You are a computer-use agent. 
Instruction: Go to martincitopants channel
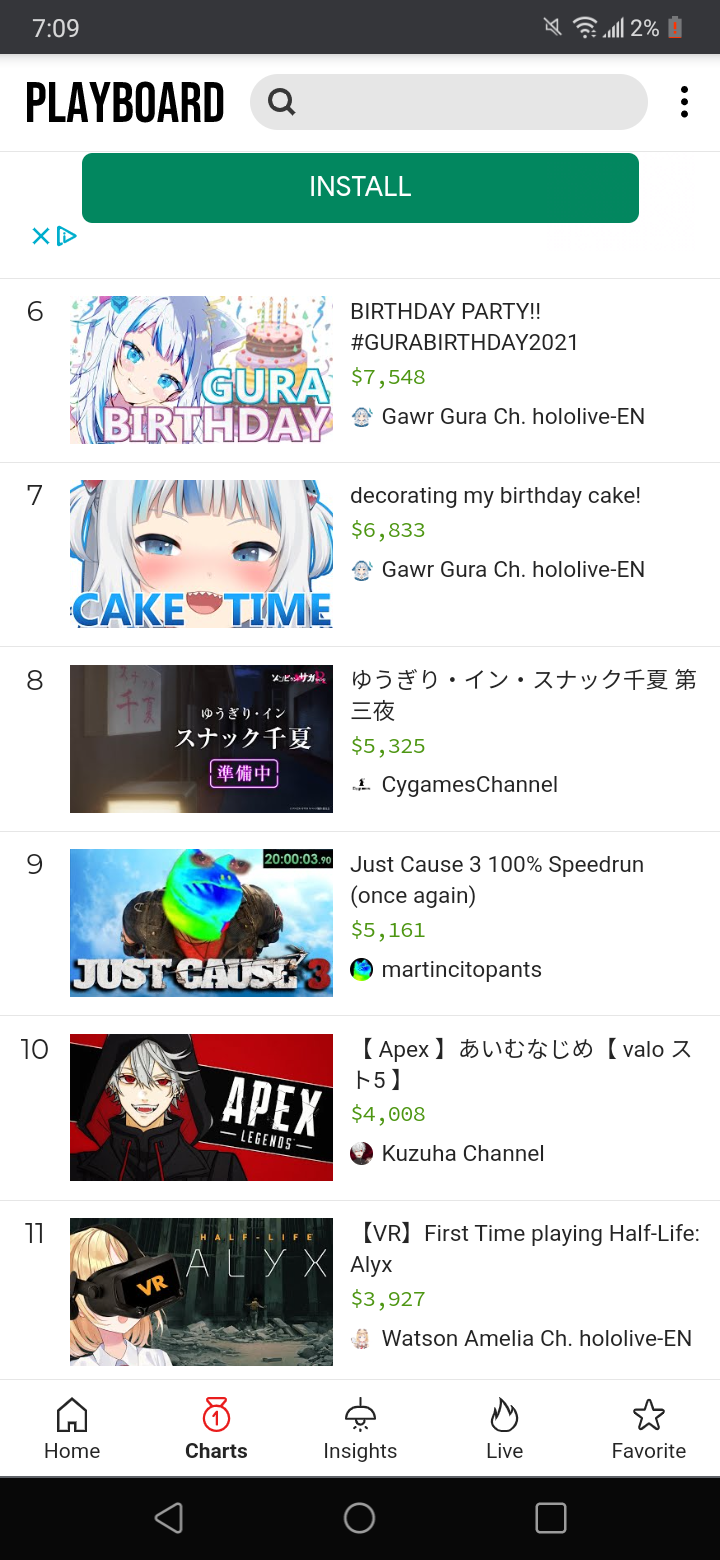[x=461, y=969]
